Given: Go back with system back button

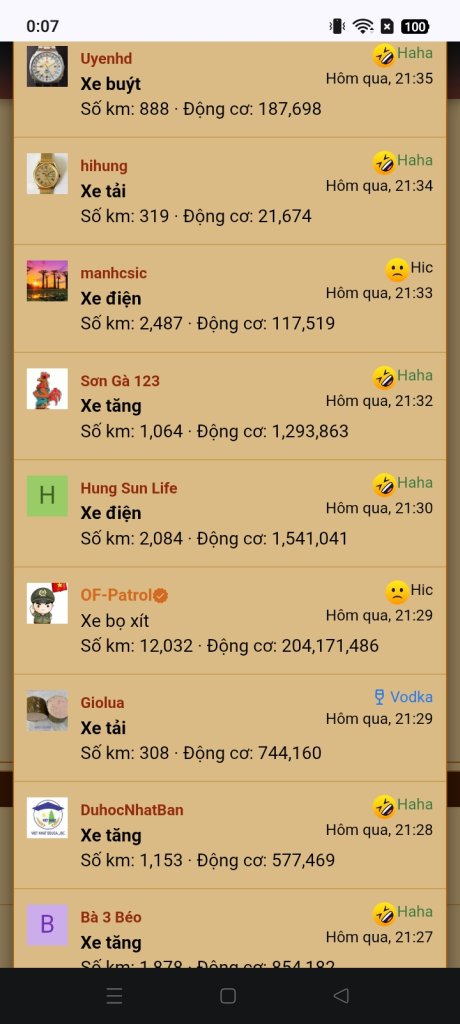Looking at the screenshot, I should point(341,995).
